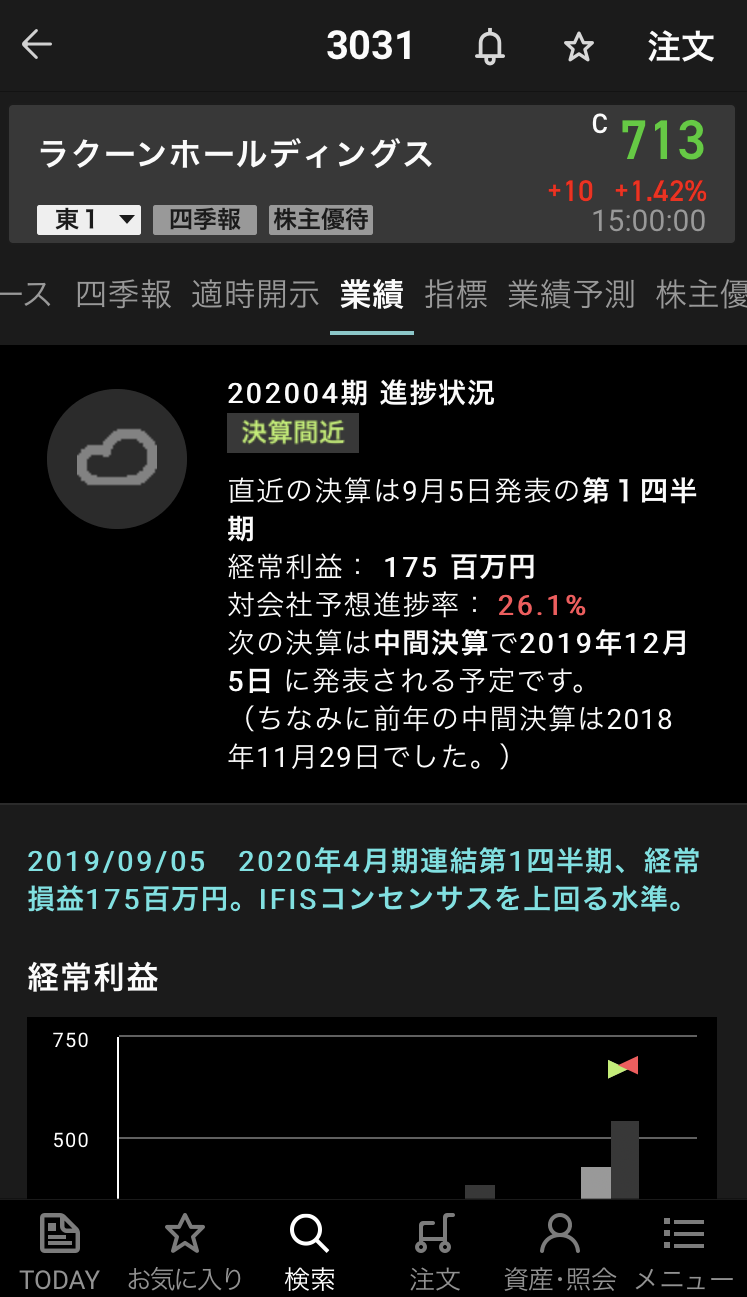Image resolution: width=747 pixels, height=1297 pixels.
Task: Open 注文 cart in bottom navigation
Action: [435, 1250]
